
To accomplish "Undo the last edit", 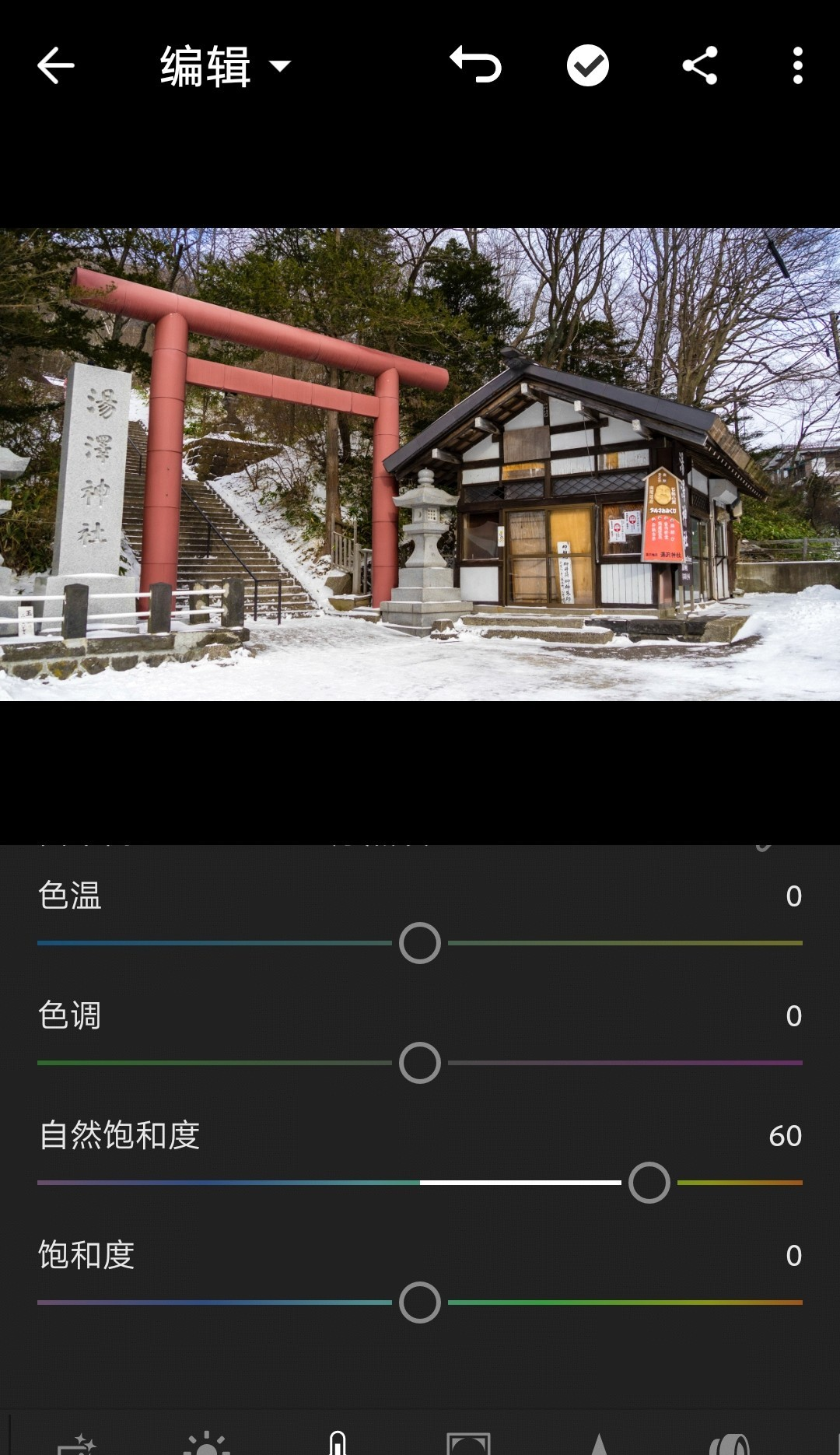I will click(x=476, y=65).
